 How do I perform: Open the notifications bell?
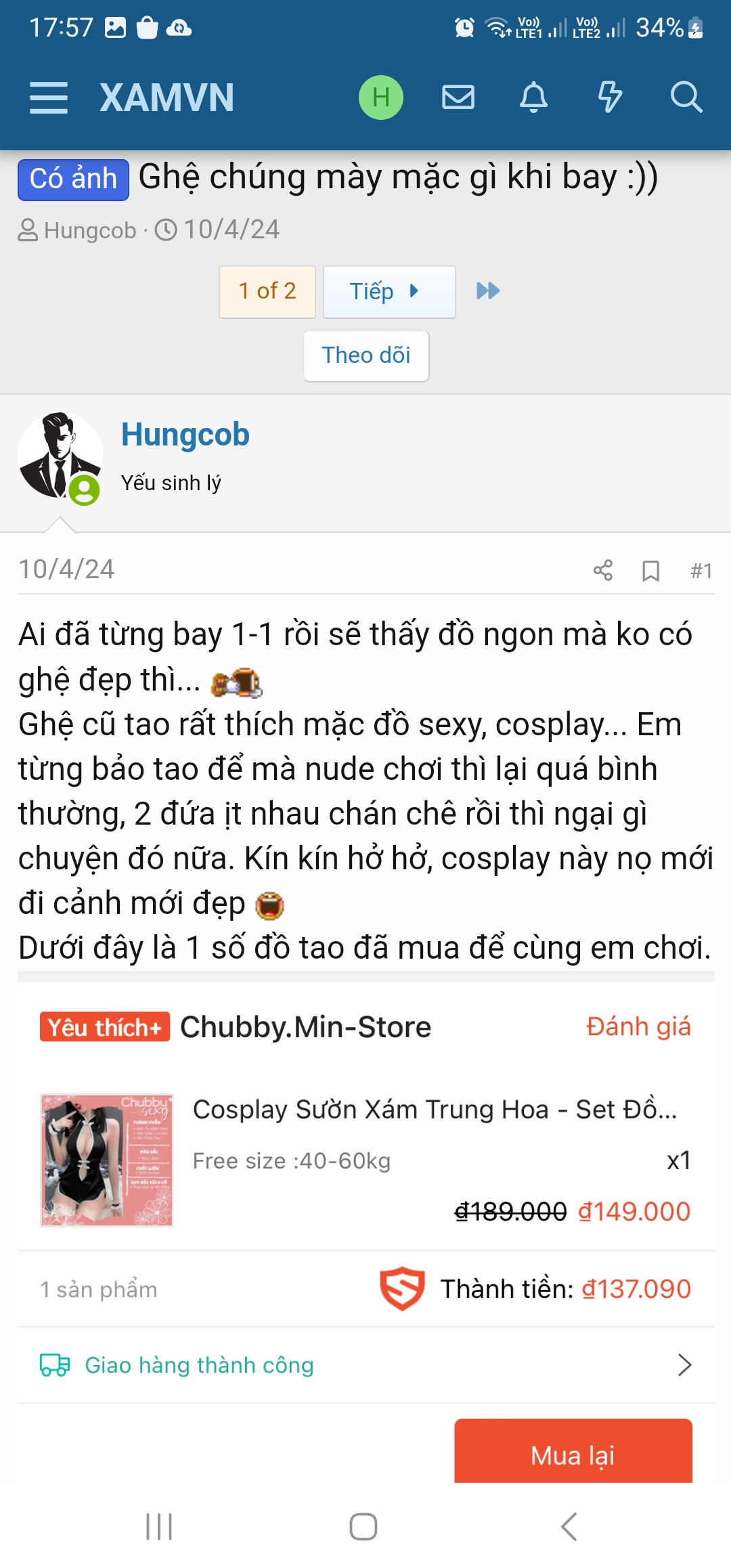click(533, 97)
